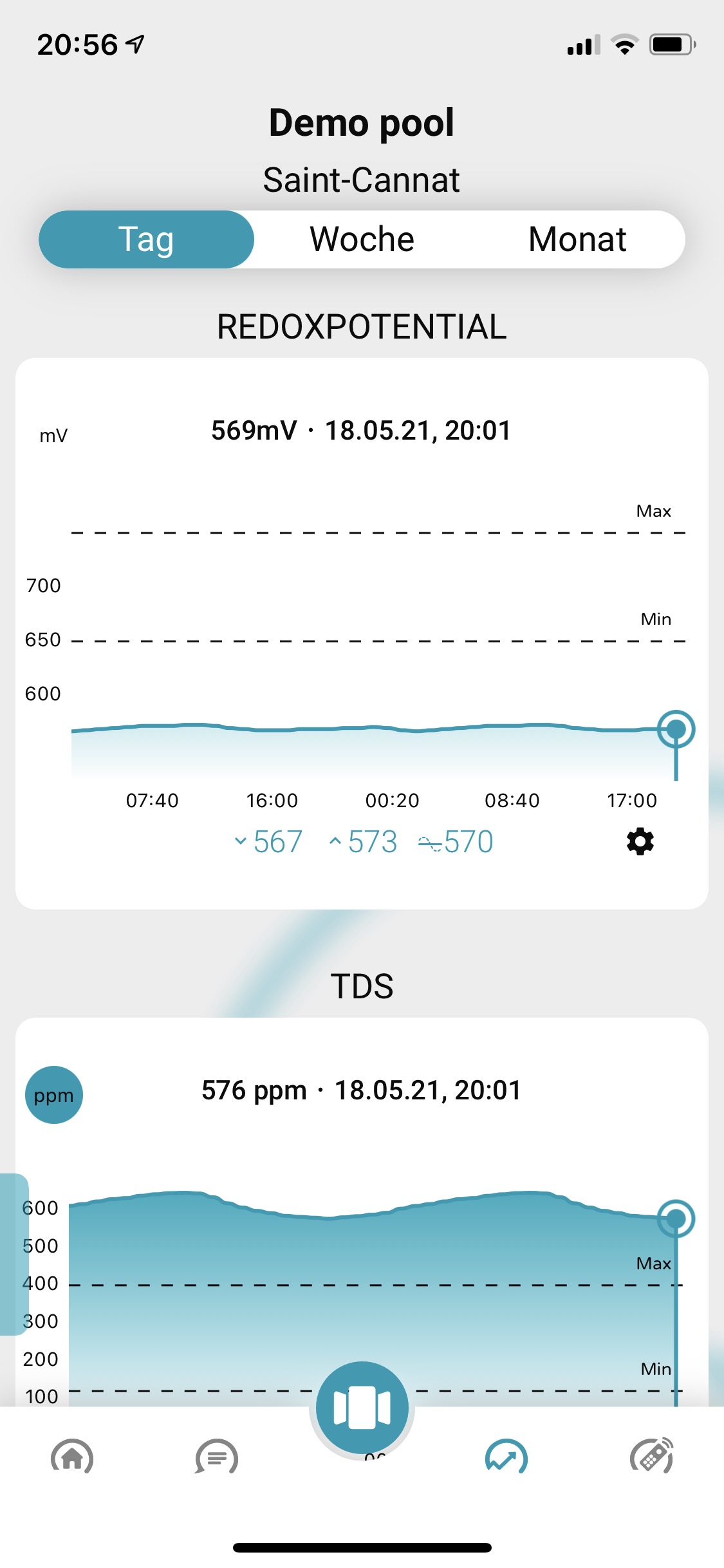Open the remote control tab
The height and width of the screenshot is (1568, 724).
point(651,1457)
